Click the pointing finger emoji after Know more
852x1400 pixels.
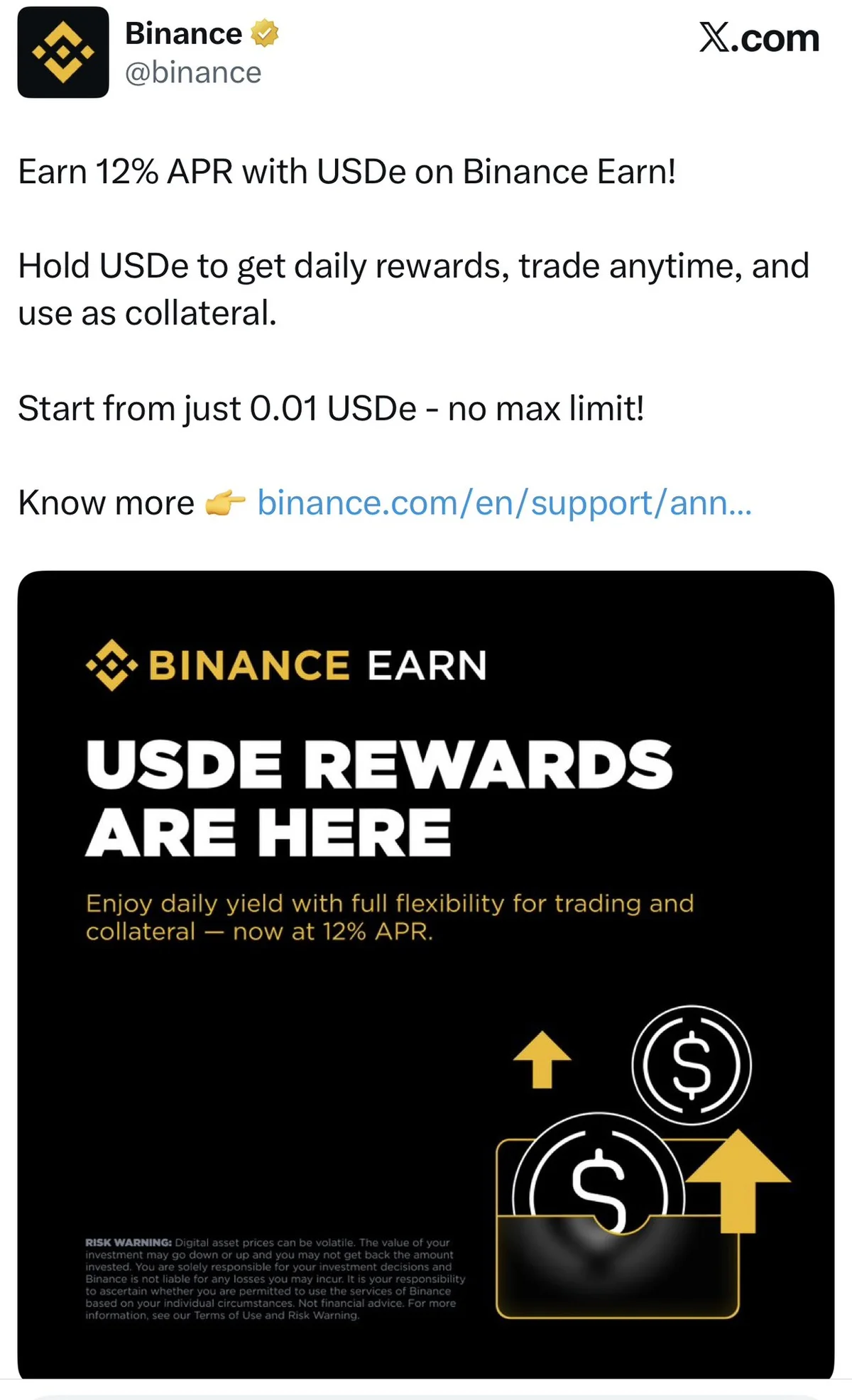coord(226,503)
